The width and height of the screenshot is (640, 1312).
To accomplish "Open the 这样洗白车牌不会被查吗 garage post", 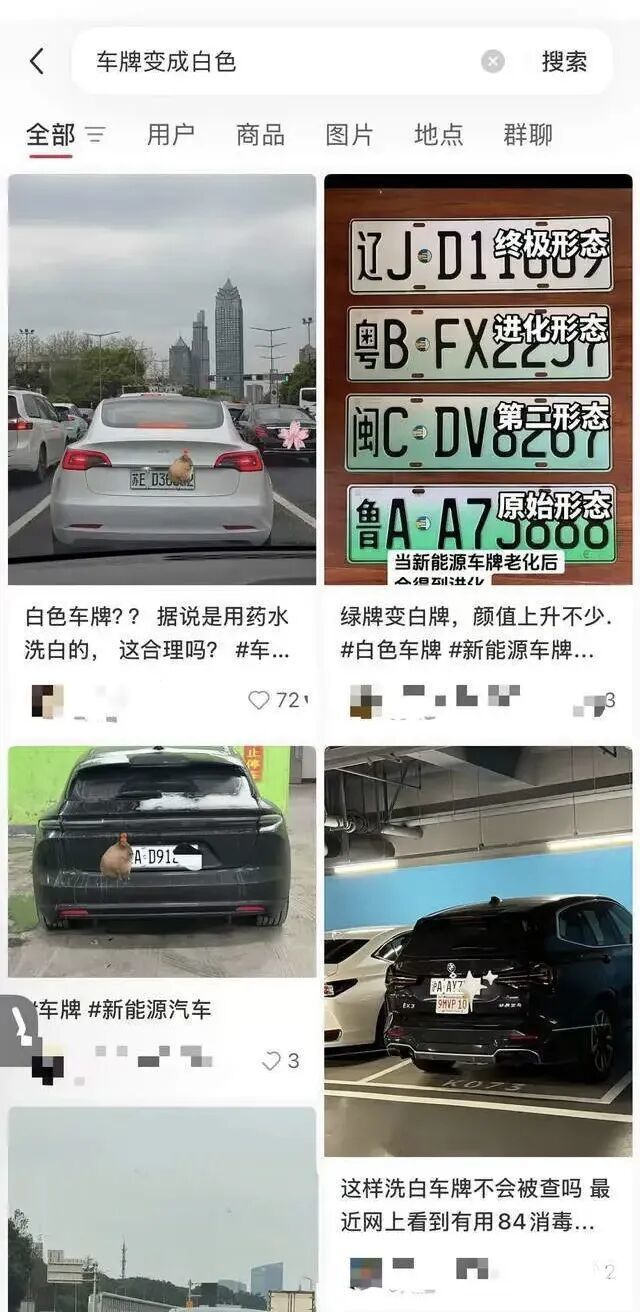I will coord(478,950).
